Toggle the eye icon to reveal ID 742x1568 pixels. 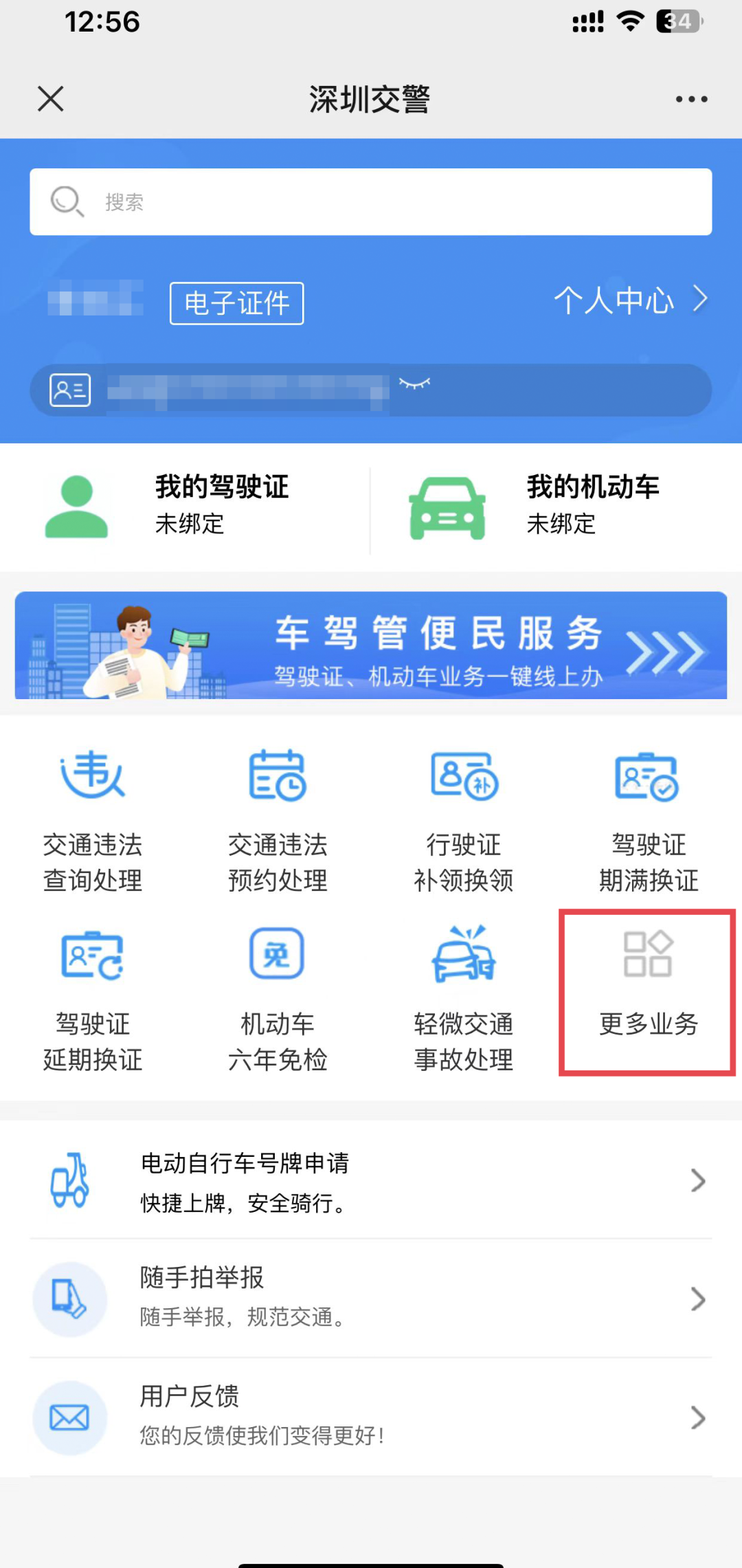414,384
